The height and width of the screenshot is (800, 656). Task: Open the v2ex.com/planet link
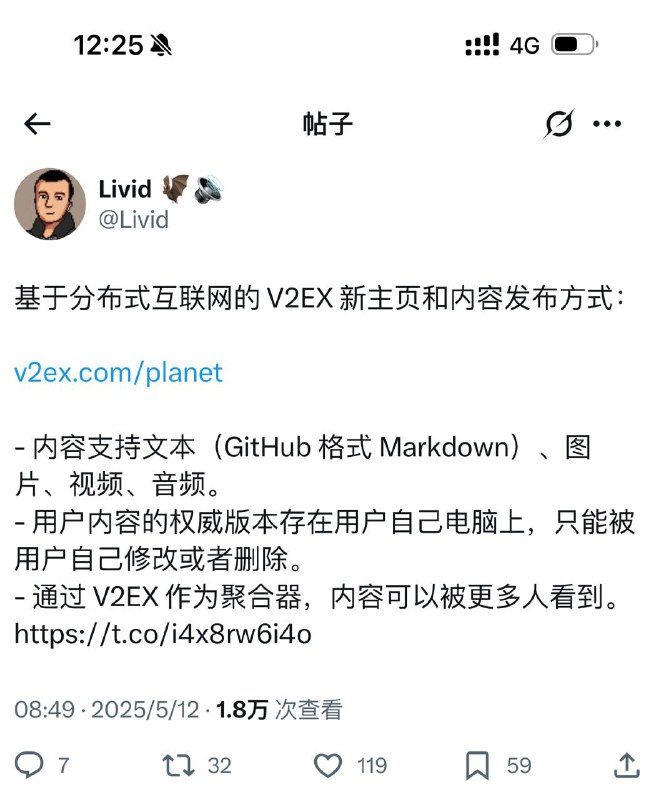coord(118,372)
